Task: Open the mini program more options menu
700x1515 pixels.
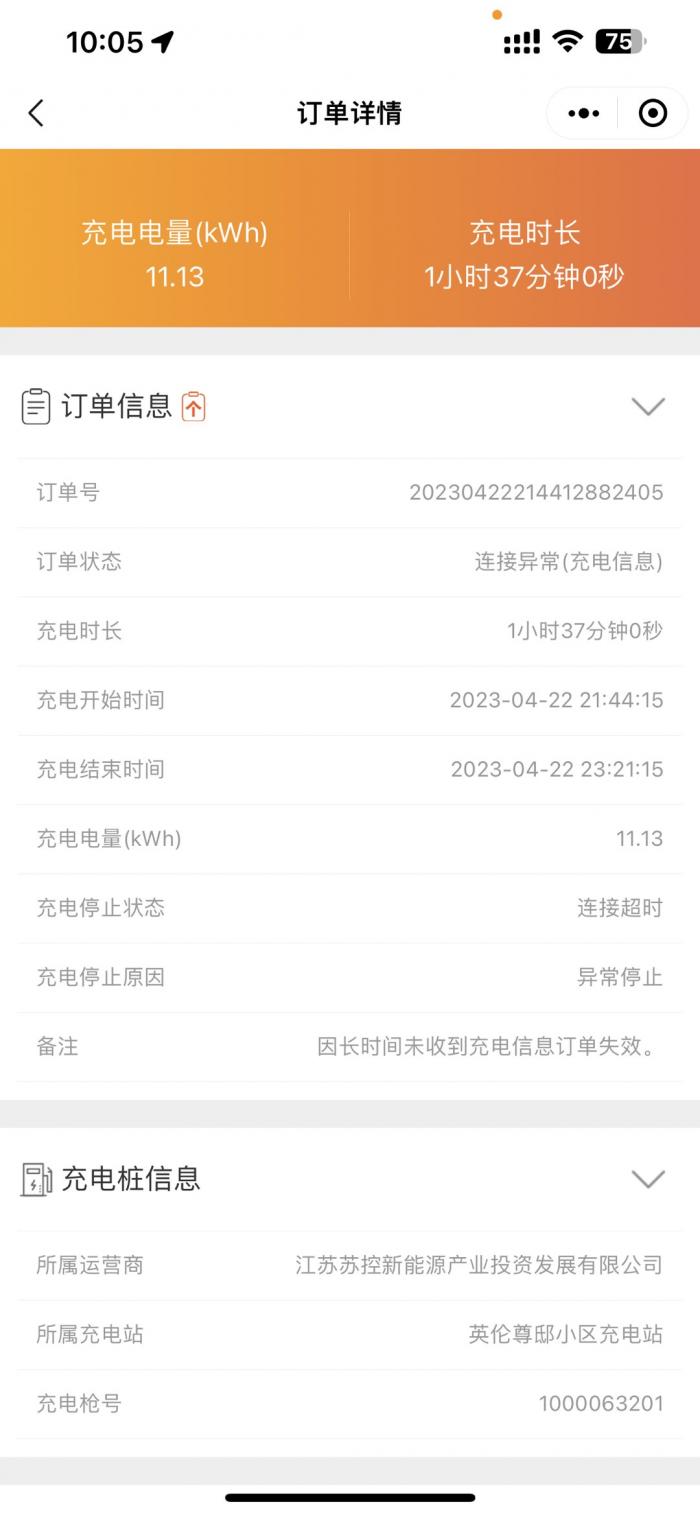Action: pyautogui.click(x=583, y=113)
